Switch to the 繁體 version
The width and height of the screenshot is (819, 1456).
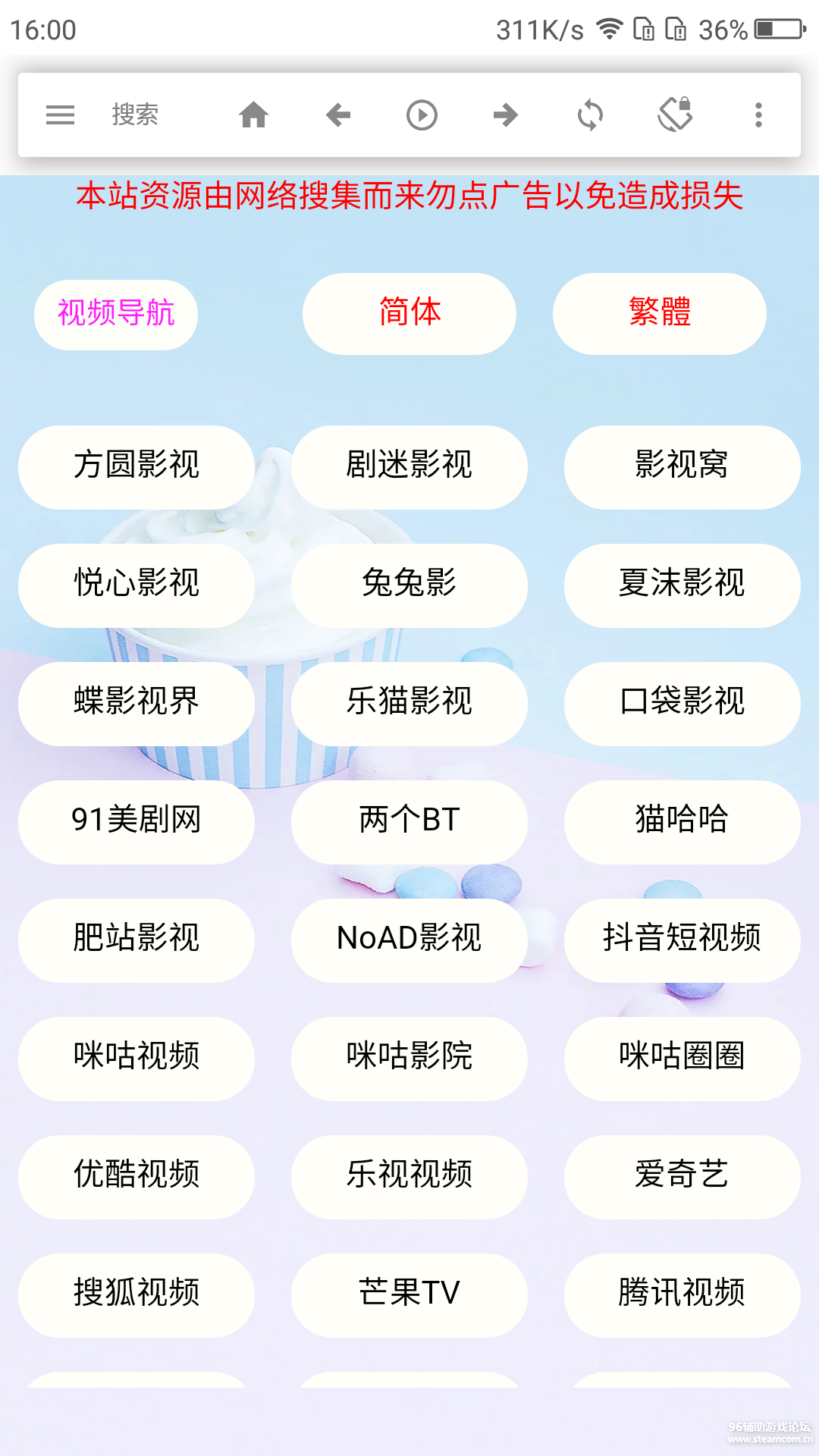(660, 313)
